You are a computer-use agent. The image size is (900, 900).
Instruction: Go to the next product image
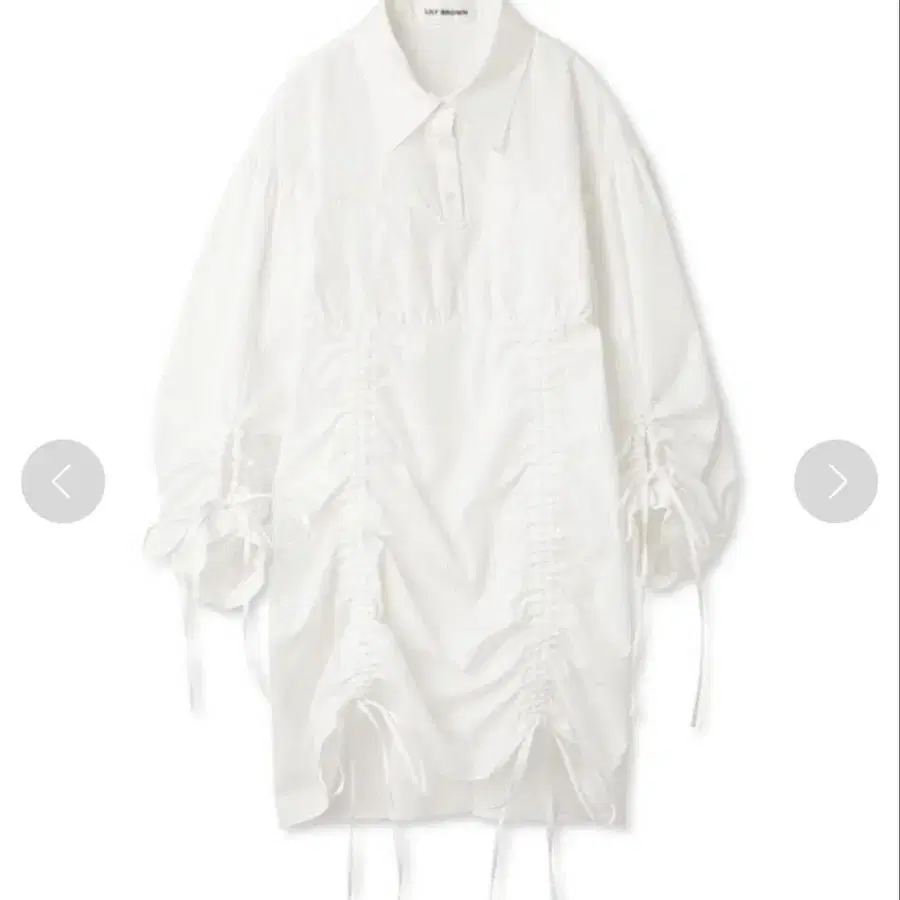click(x=836, y=481)
